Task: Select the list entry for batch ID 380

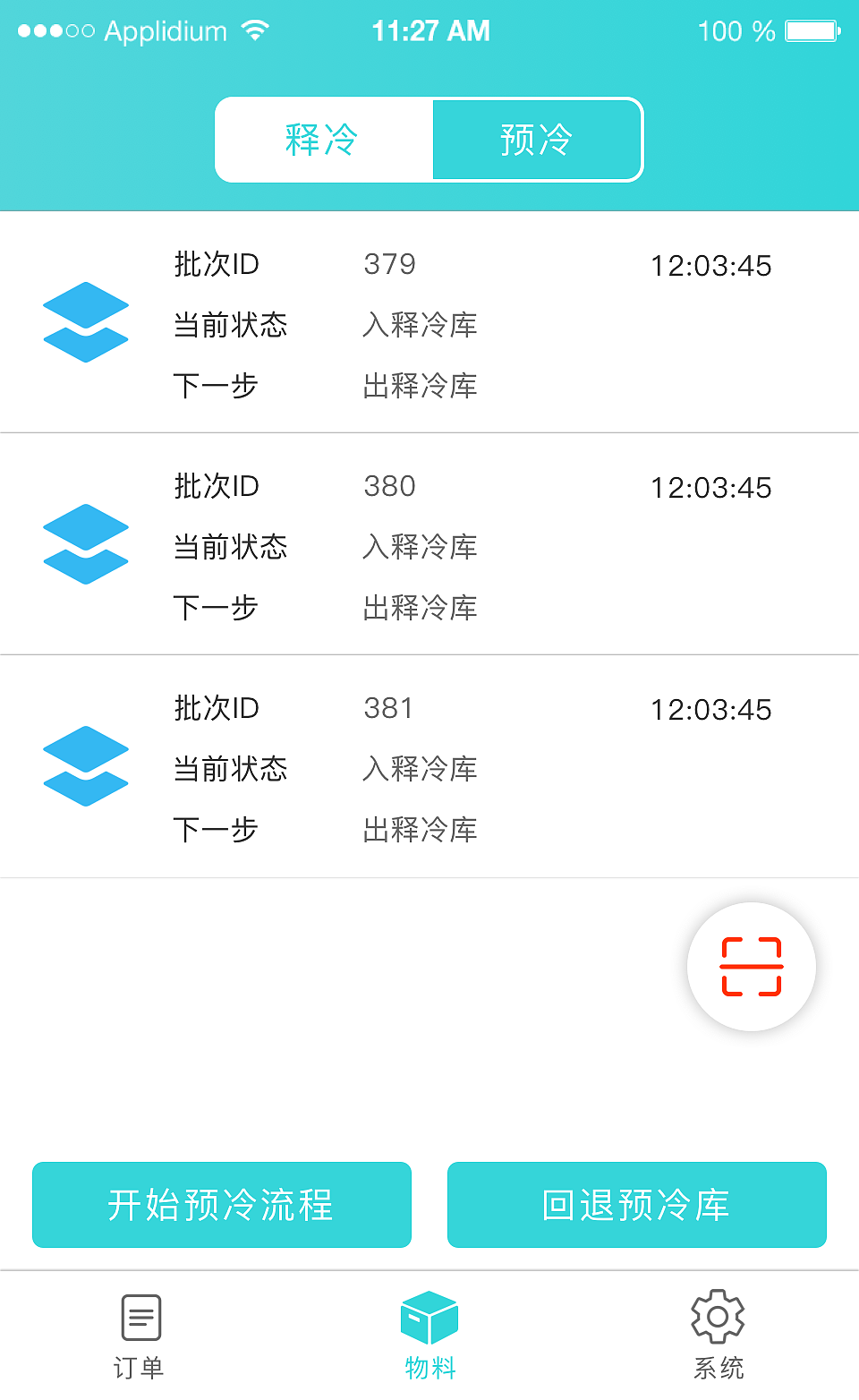Action: click(429, 544)
